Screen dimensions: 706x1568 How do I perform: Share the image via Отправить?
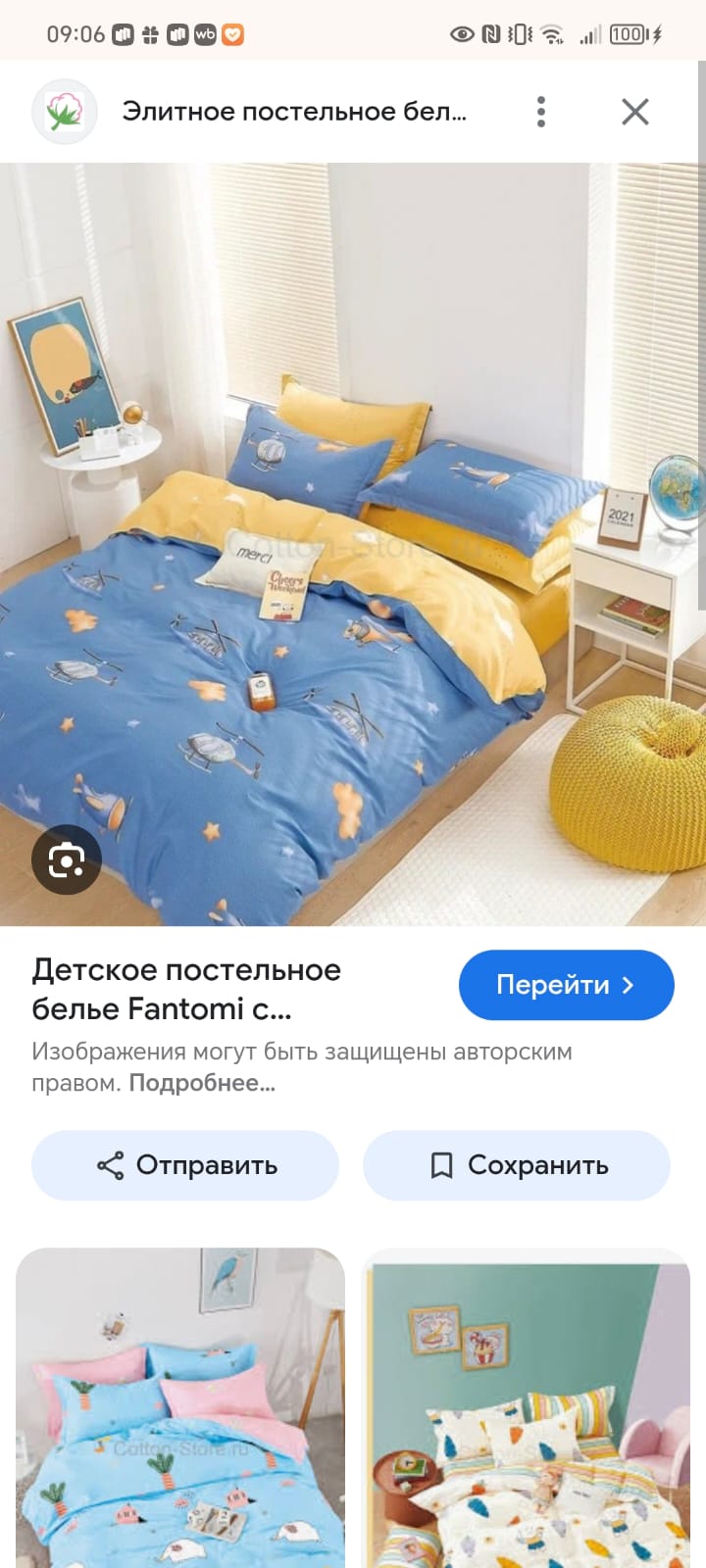(x=185, y=1165)
